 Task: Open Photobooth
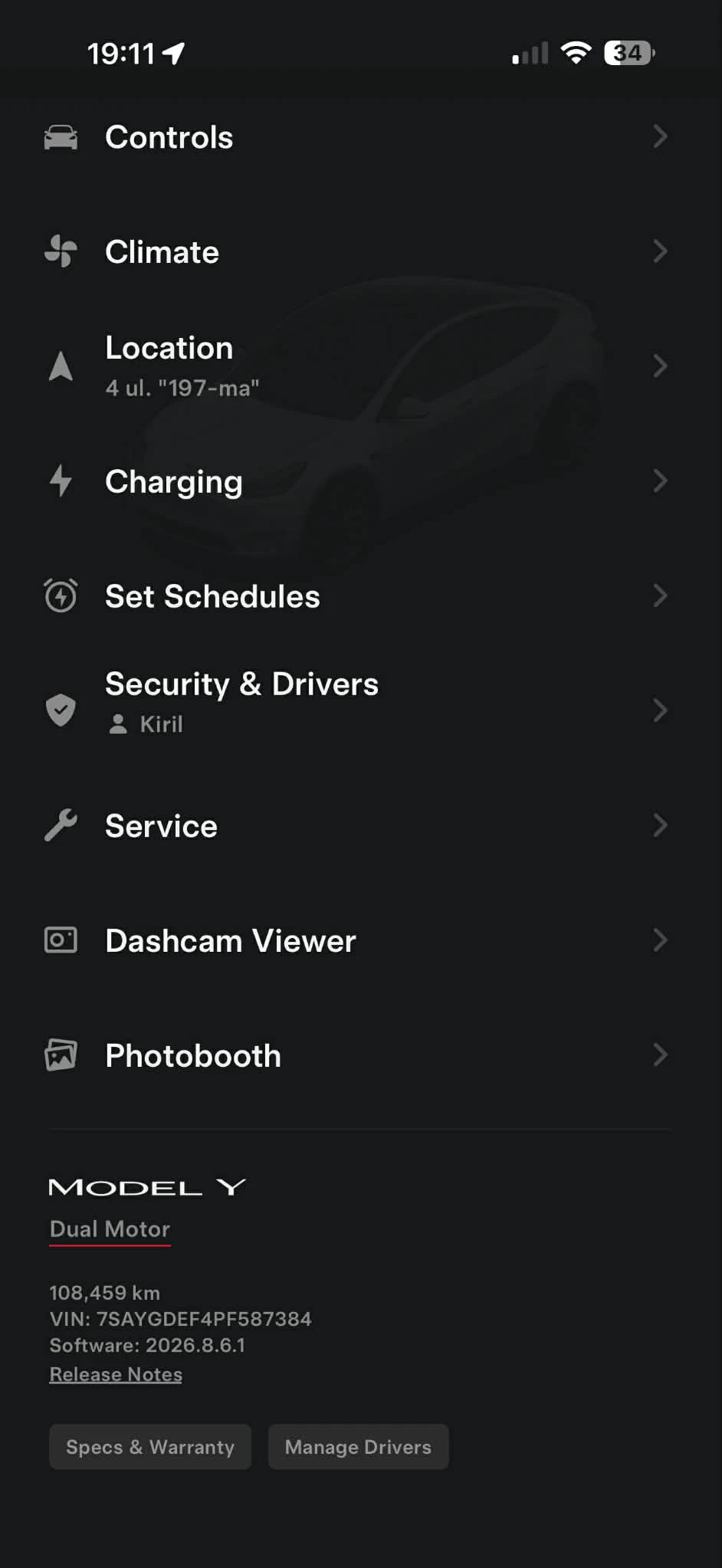193,1056
